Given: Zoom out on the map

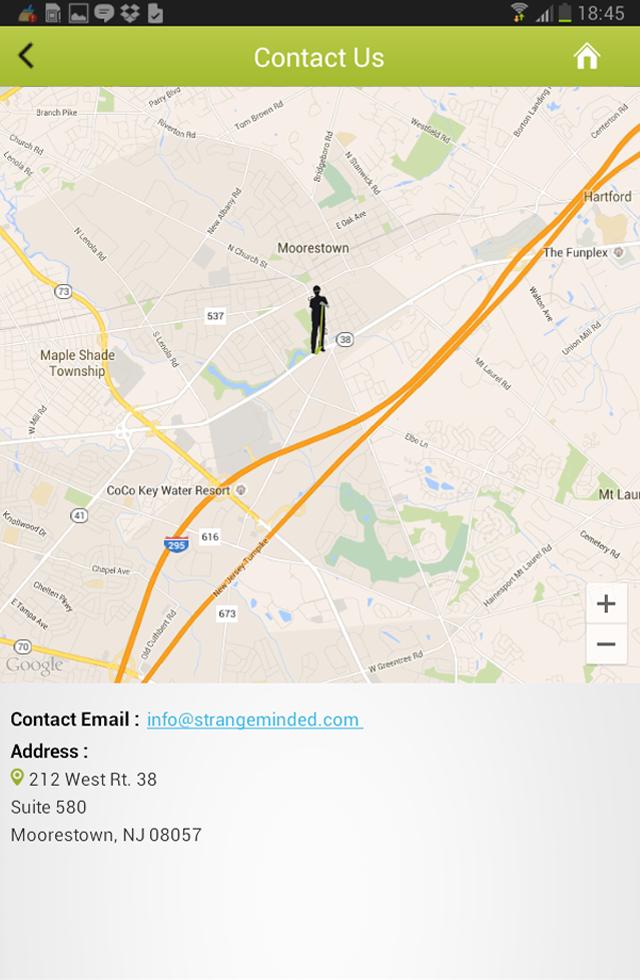Looking at the screenshot, I should coord(606,645).
